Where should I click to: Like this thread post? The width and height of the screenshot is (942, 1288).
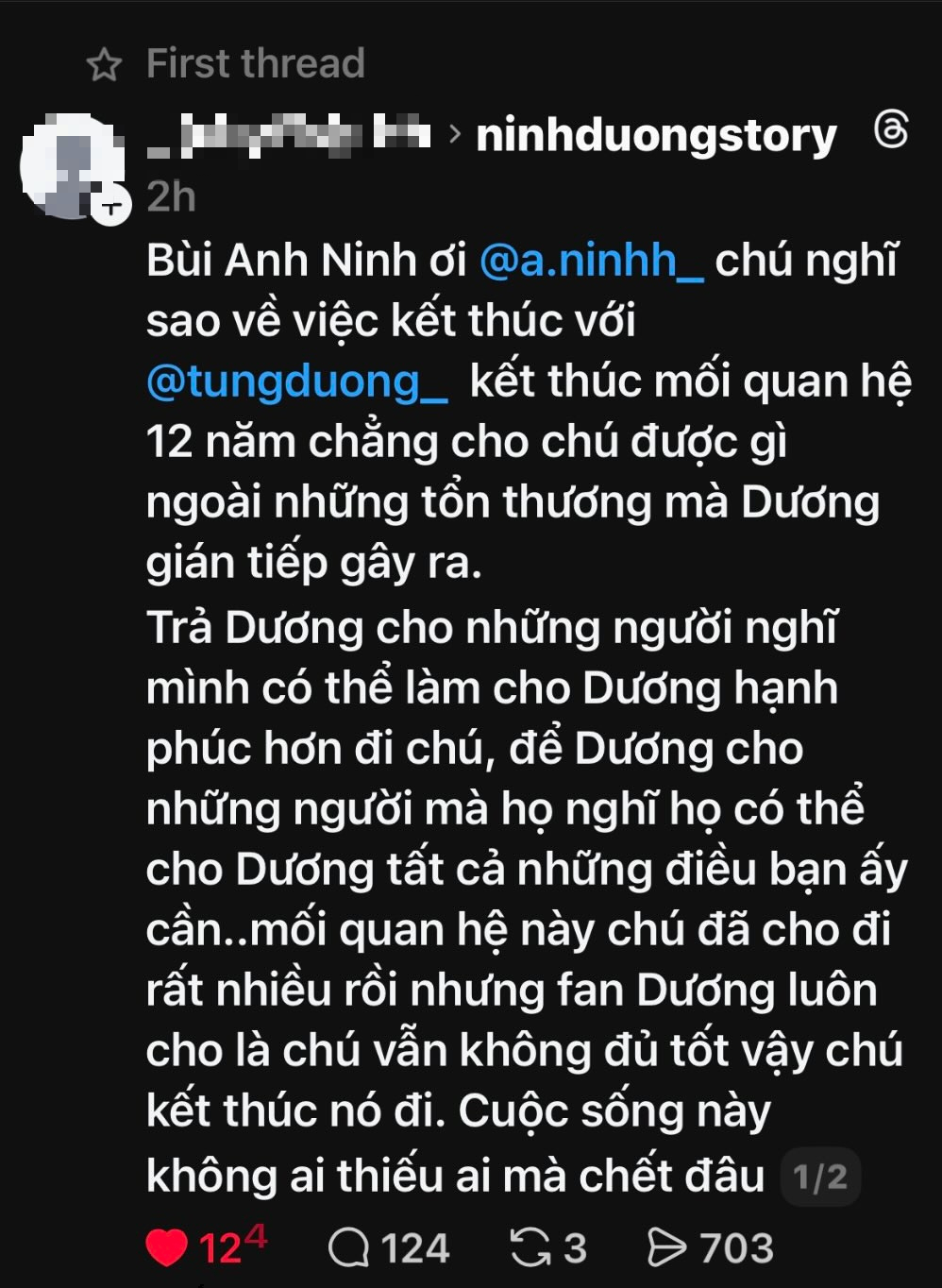167,1248
